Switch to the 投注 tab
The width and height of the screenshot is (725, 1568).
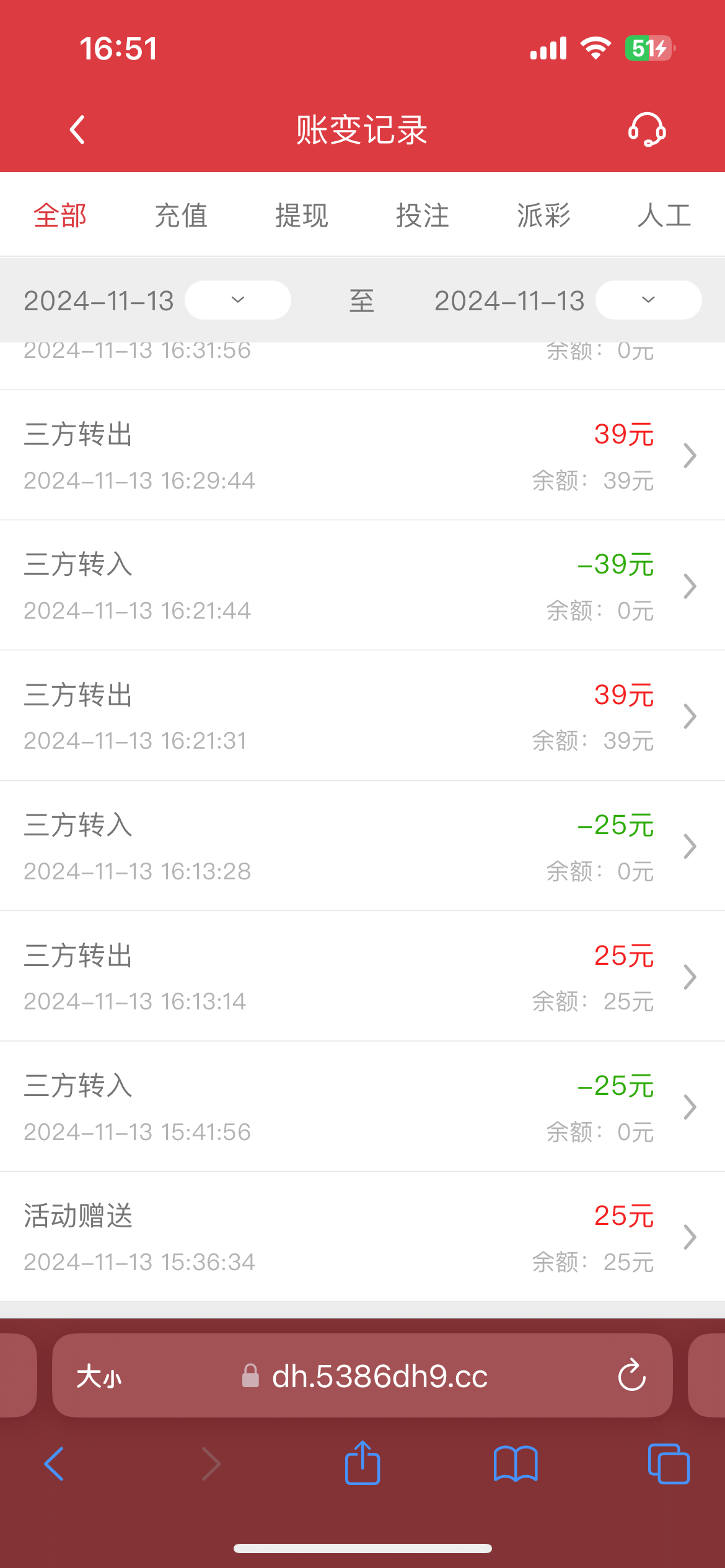(x=423, y=216)
